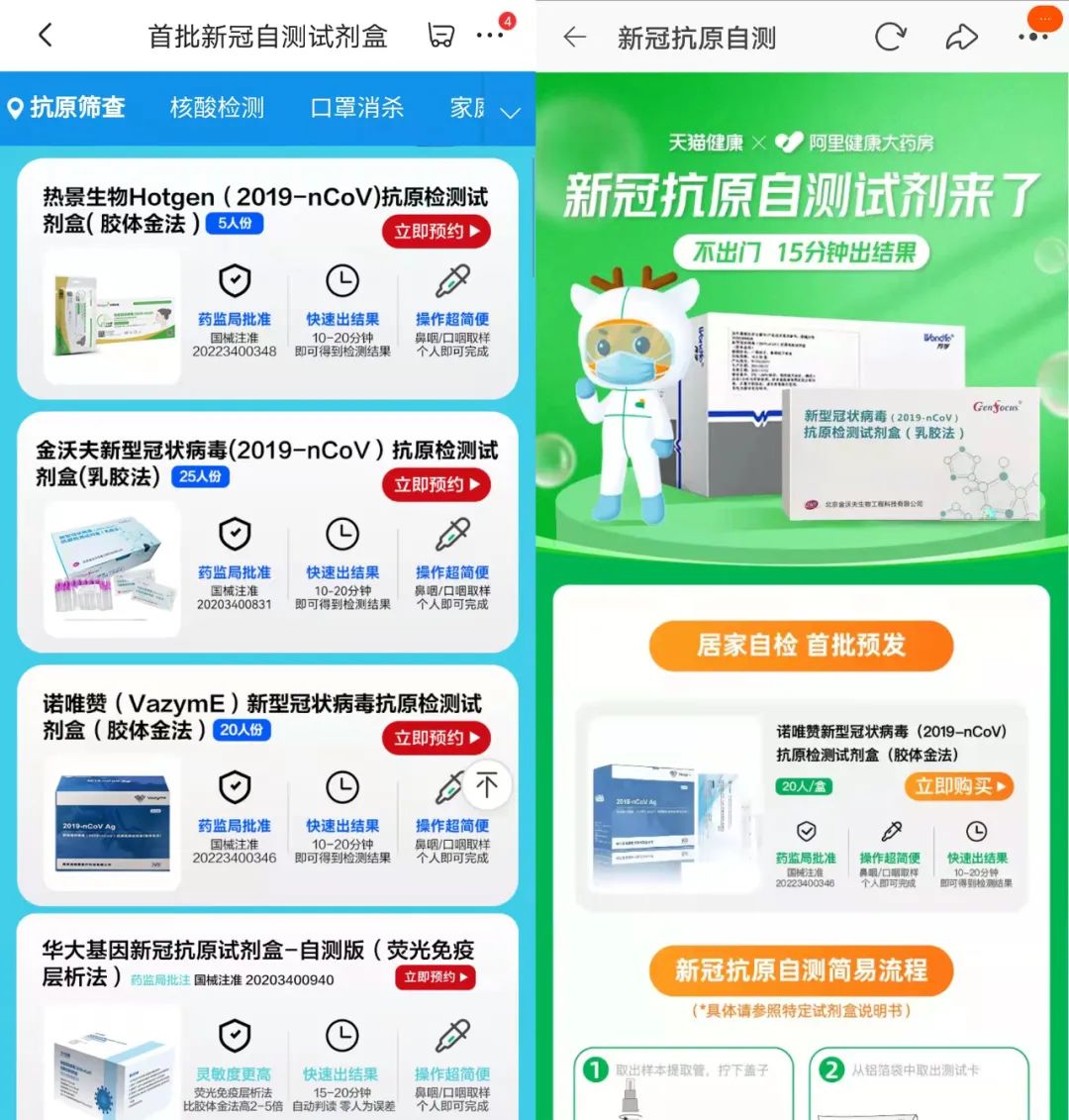Jump back to top with arrow button
Screen dimensions: 1069x1120
(x=486, y=786)
